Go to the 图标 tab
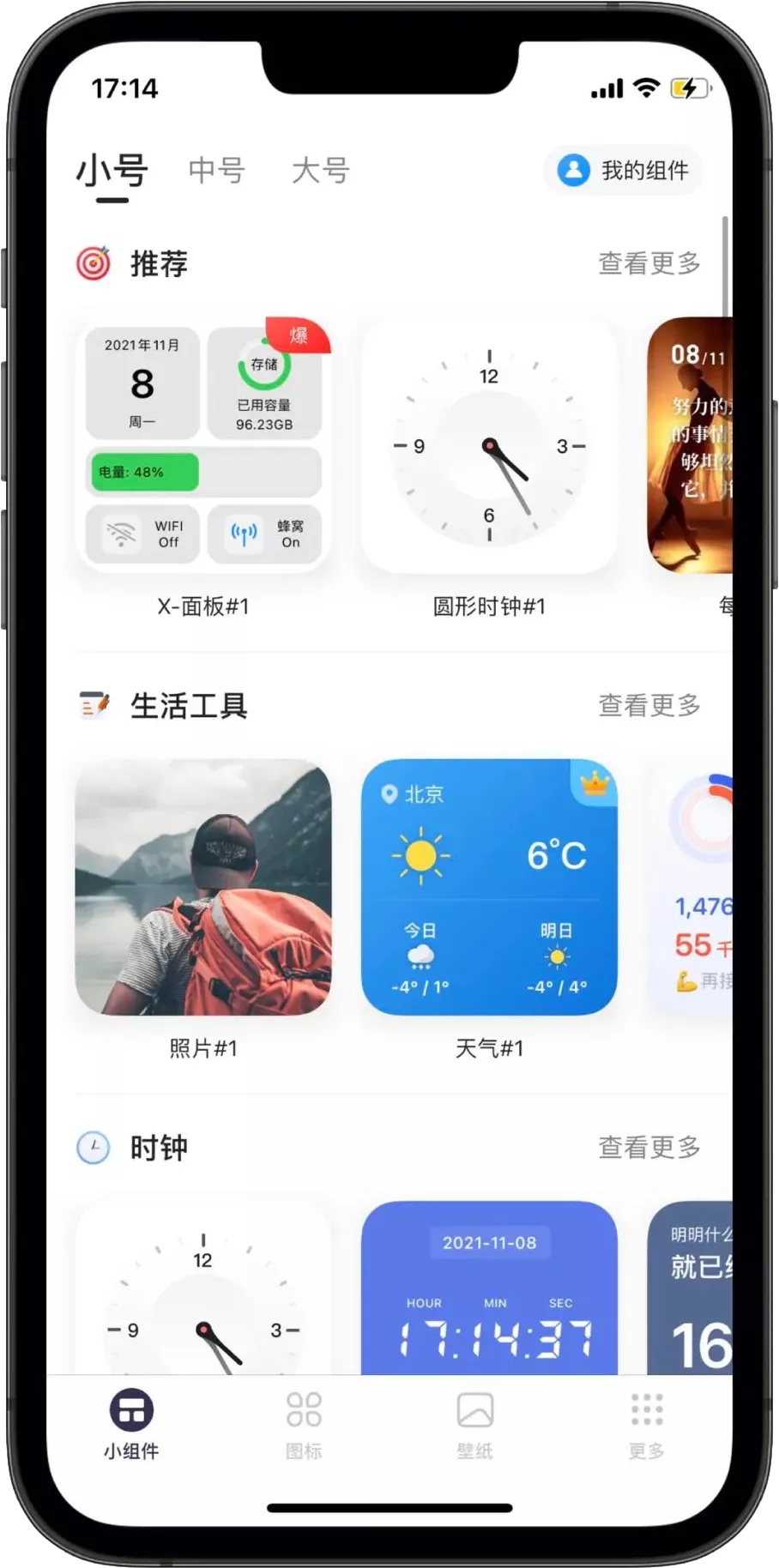 (304, 1426)
